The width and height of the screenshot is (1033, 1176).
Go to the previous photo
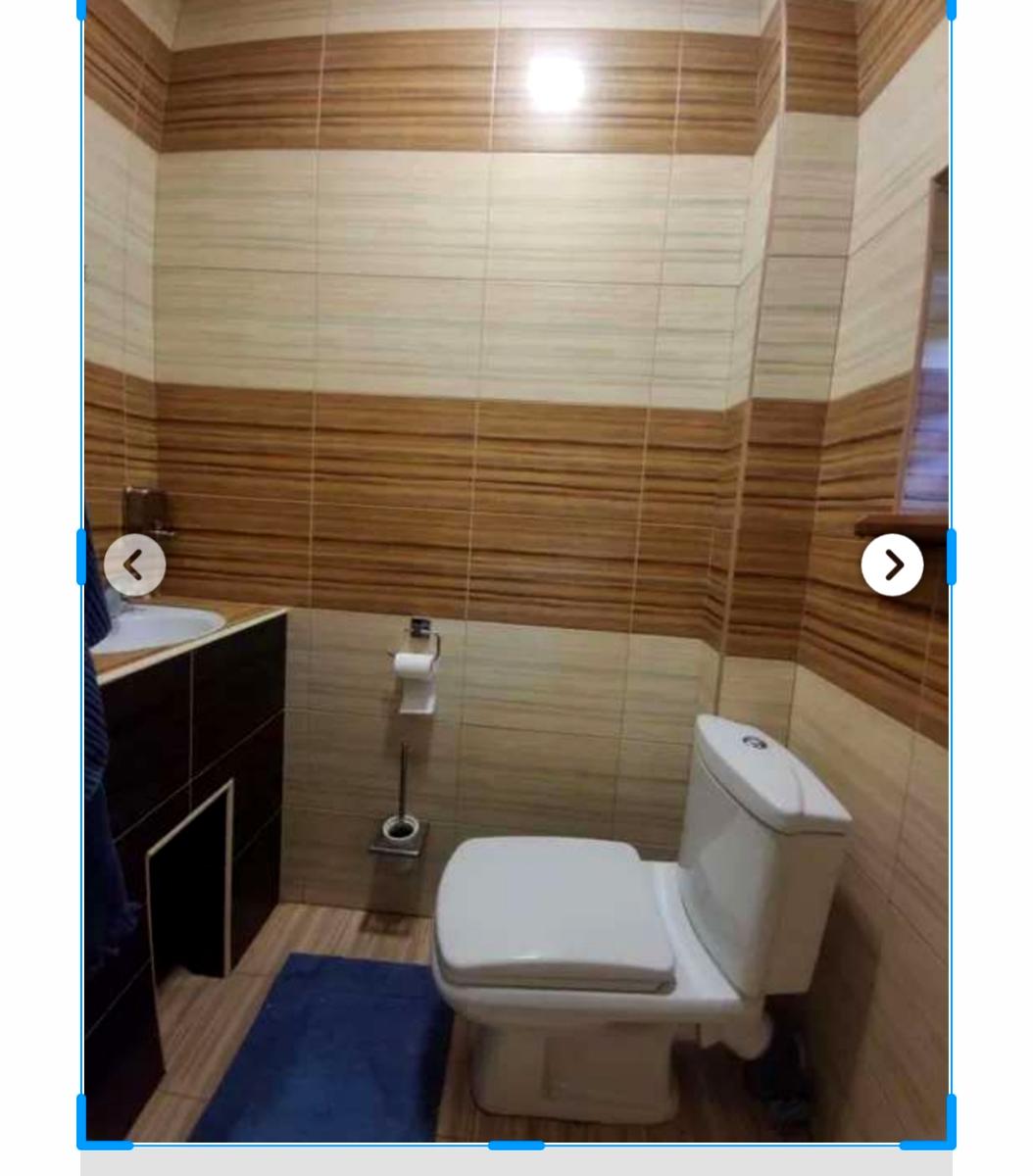(134, 565)
